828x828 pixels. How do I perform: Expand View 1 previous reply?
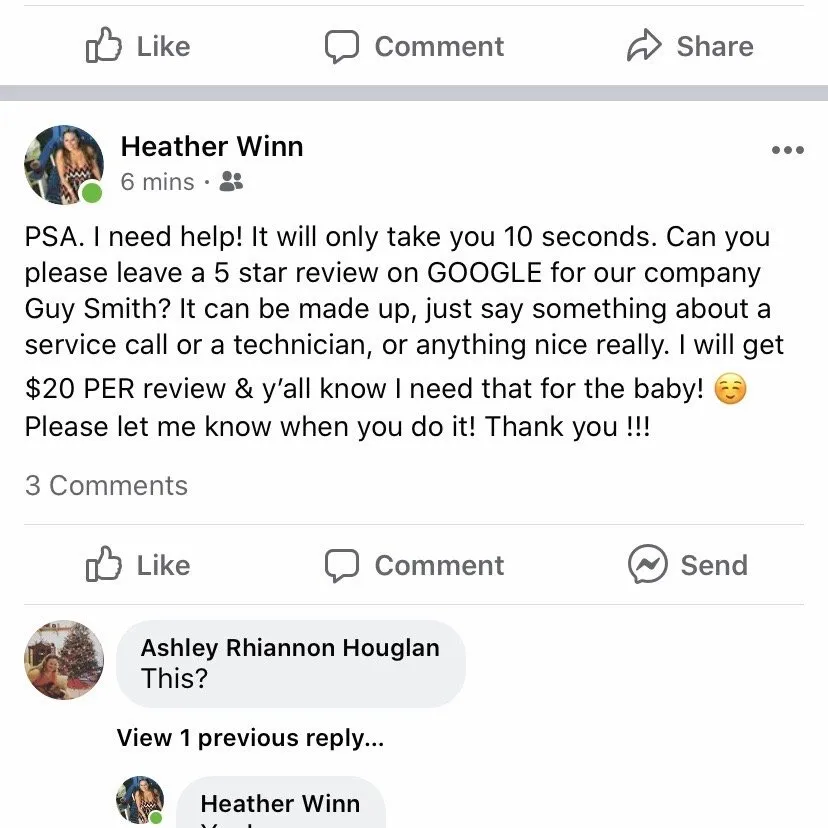[250, 738]
